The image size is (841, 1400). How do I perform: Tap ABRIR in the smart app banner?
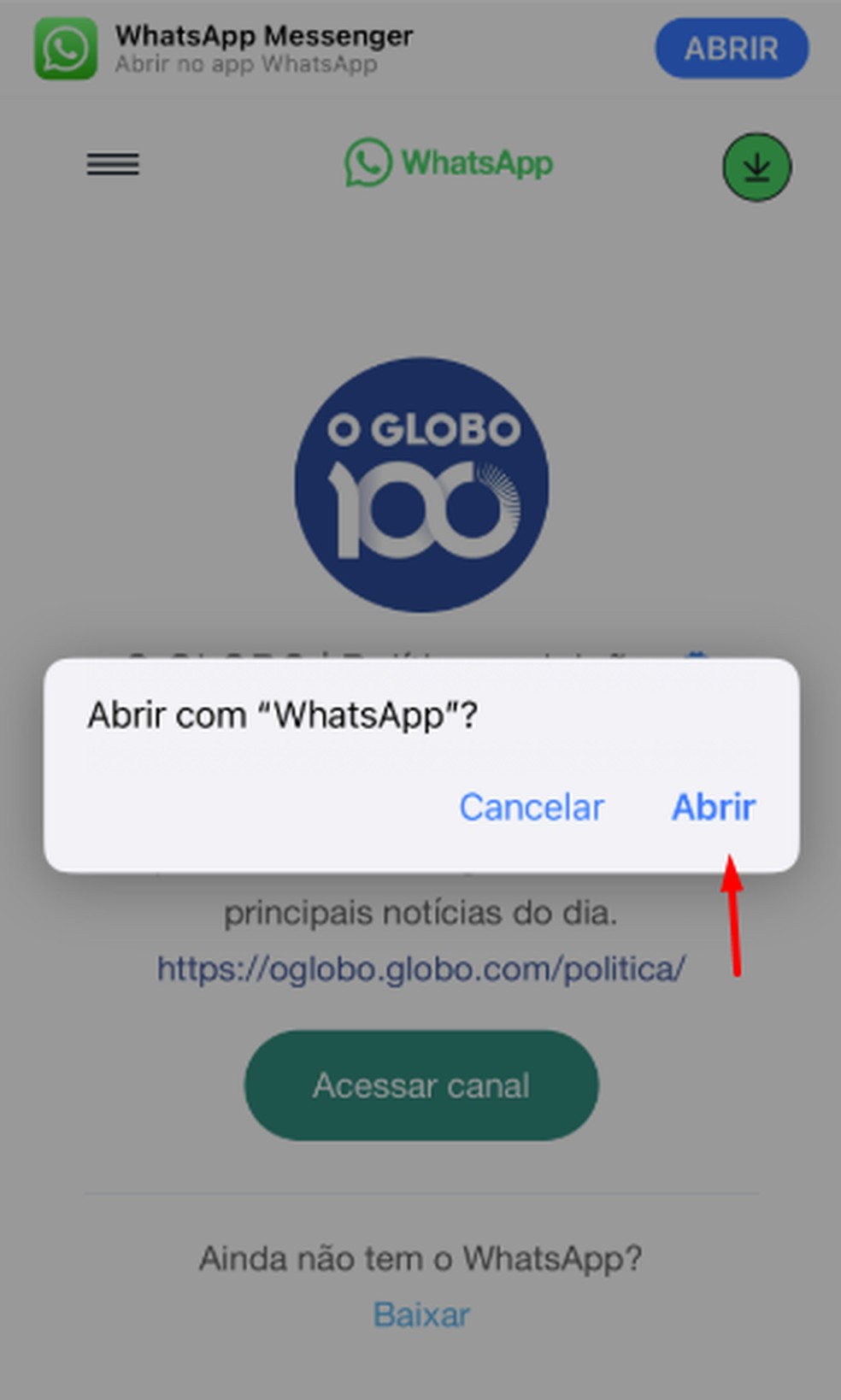731,48
